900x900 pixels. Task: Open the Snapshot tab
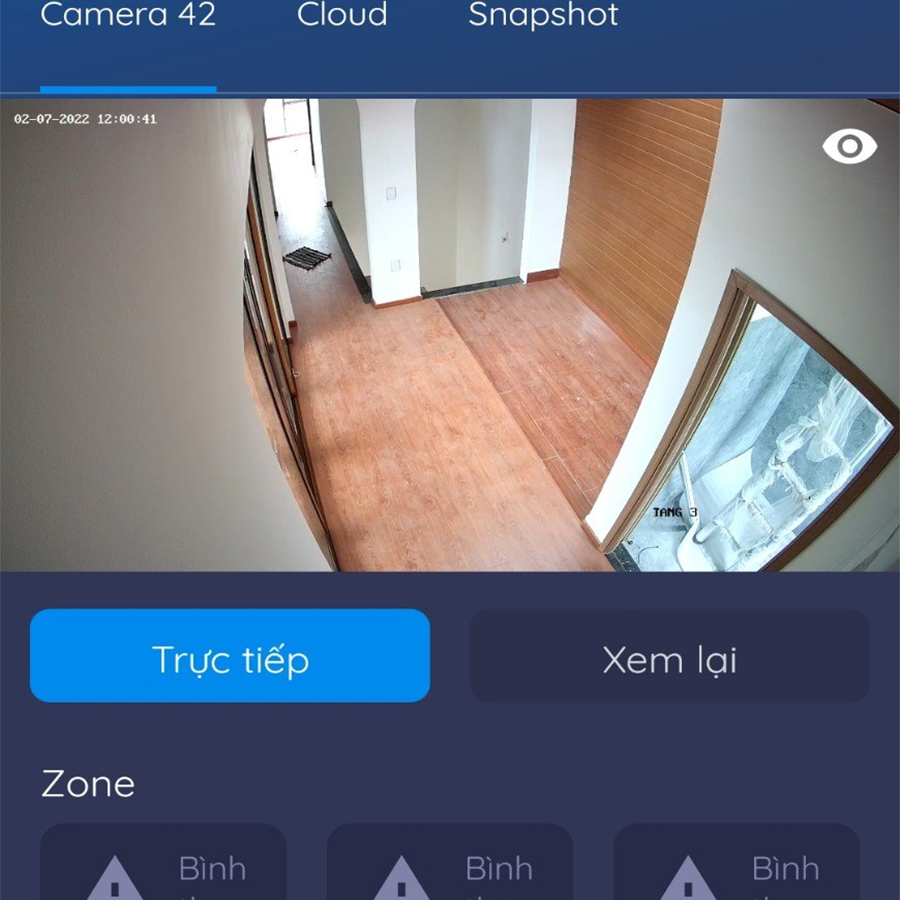(543, 17)
